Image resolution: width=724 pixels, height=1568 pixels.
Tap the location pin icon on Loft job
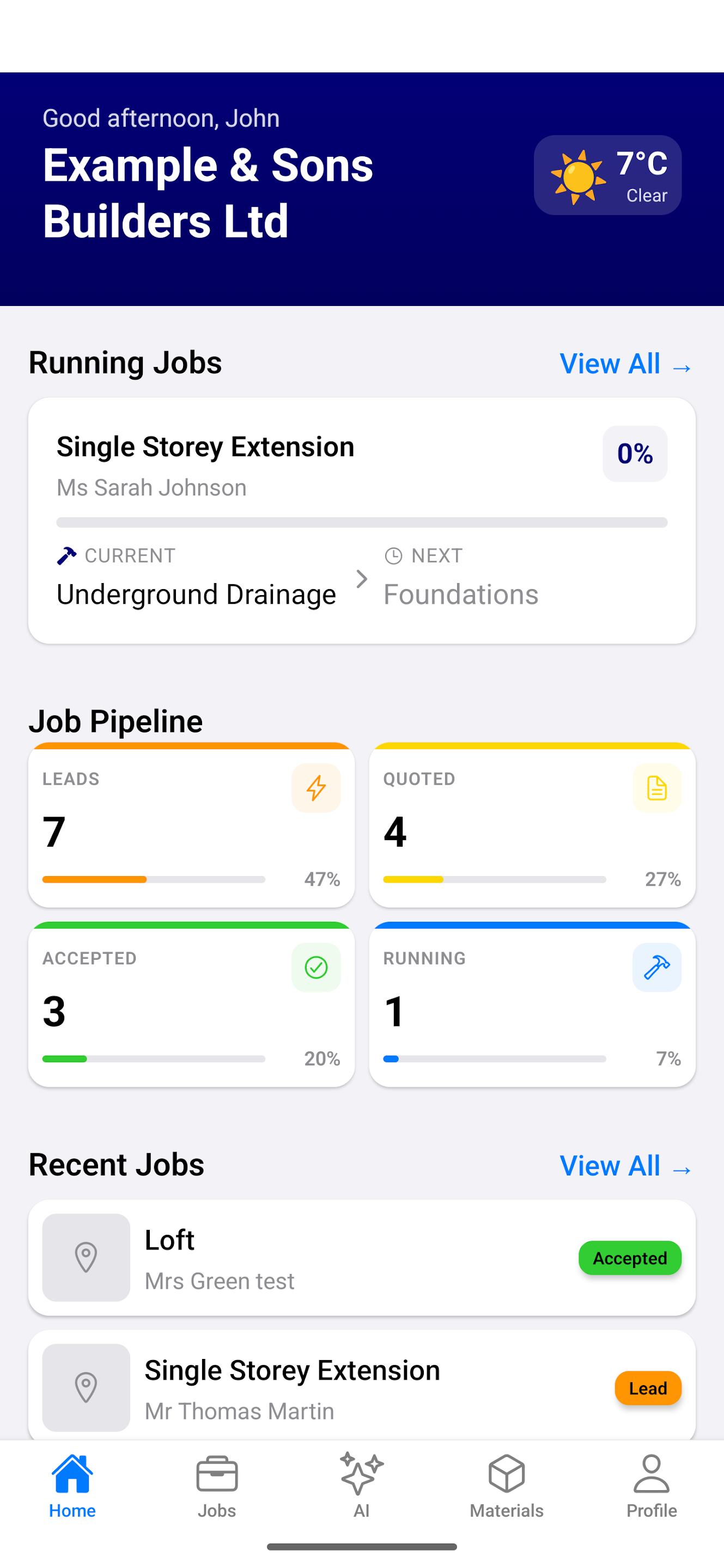(x=86, y=1257)
